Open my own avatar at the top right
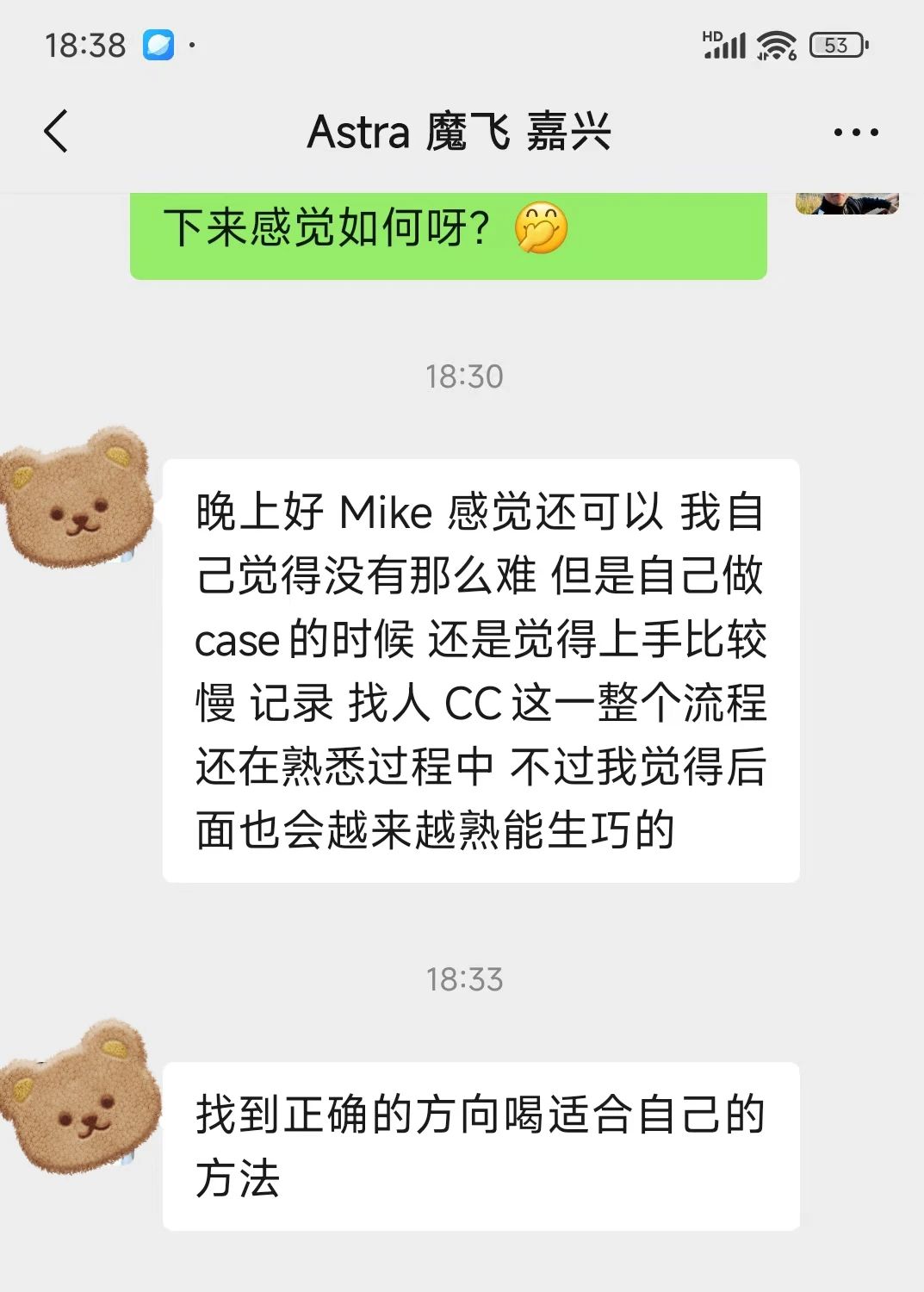Viewport: 924px width, 1292px height. pos(846,204)
